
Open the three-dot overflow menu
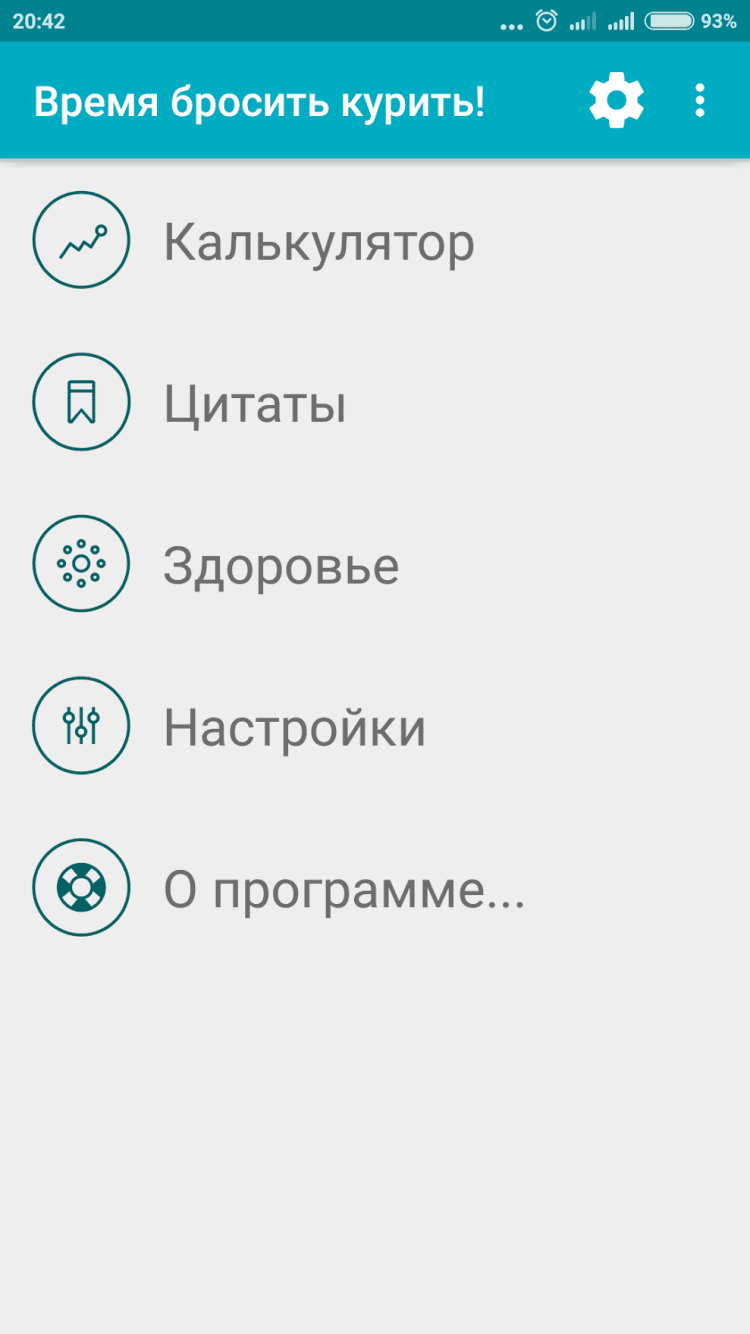(x=699, y=100)
